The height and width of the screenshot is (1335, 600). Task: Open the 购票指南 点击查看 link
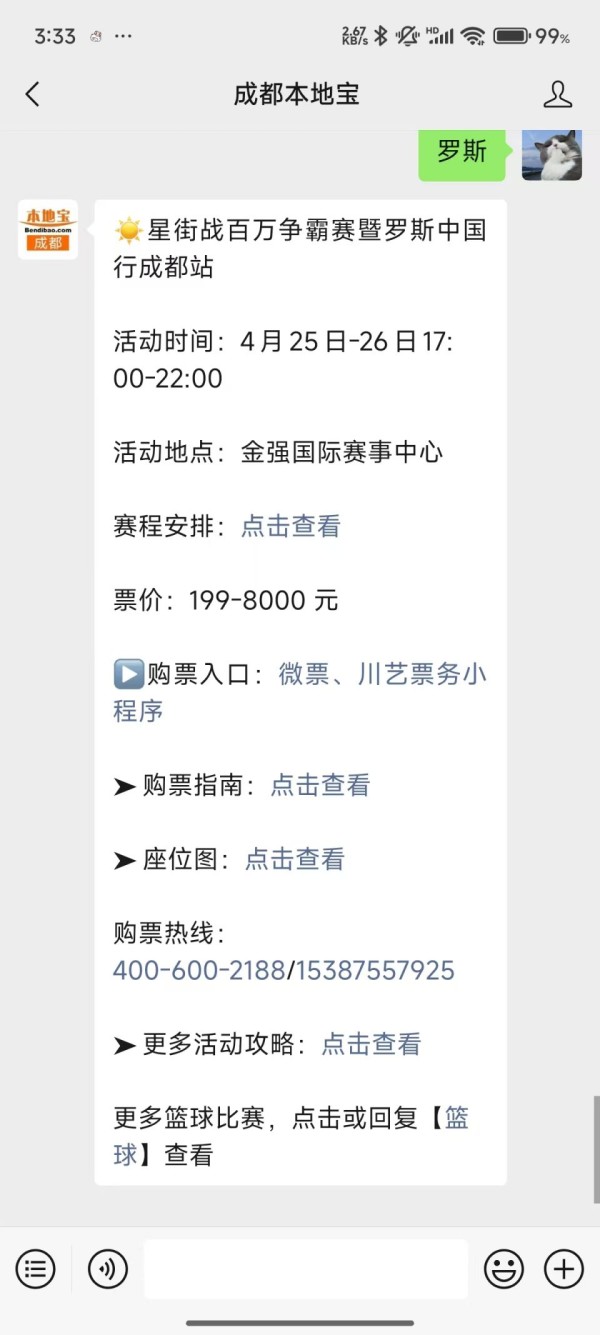click(x=320, y=785)
